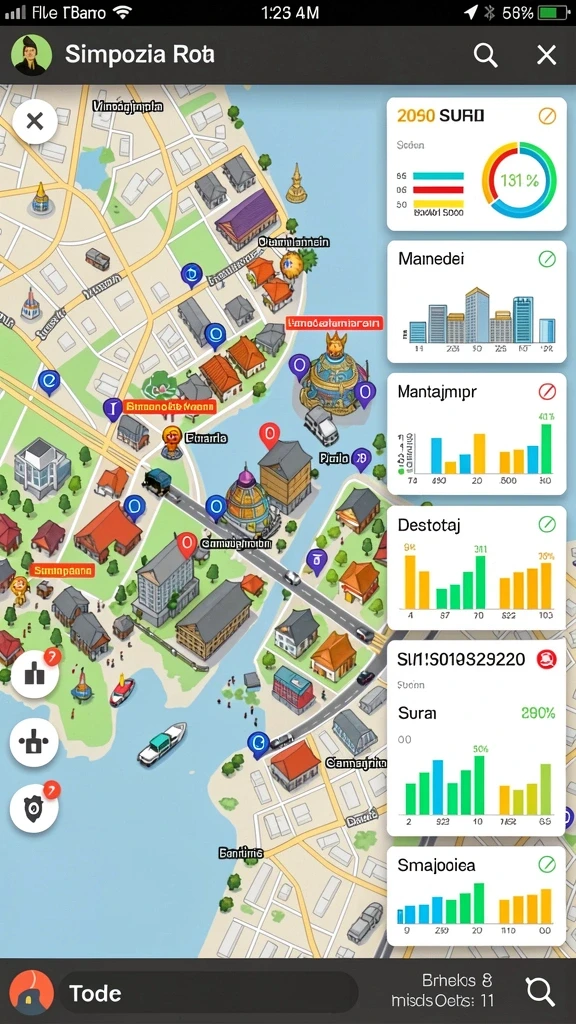Open search in the top bar
The height and width of the screenshot is (1024, 576).
485,56
